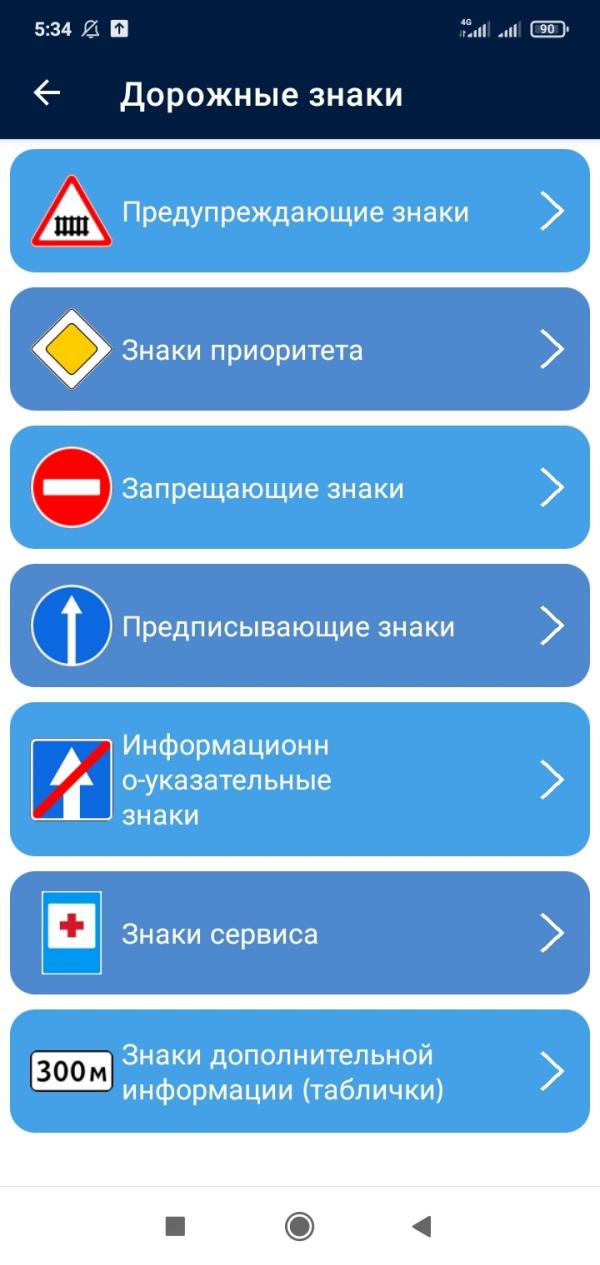
Task: Tap the system home button
Action: [299, 1226]
